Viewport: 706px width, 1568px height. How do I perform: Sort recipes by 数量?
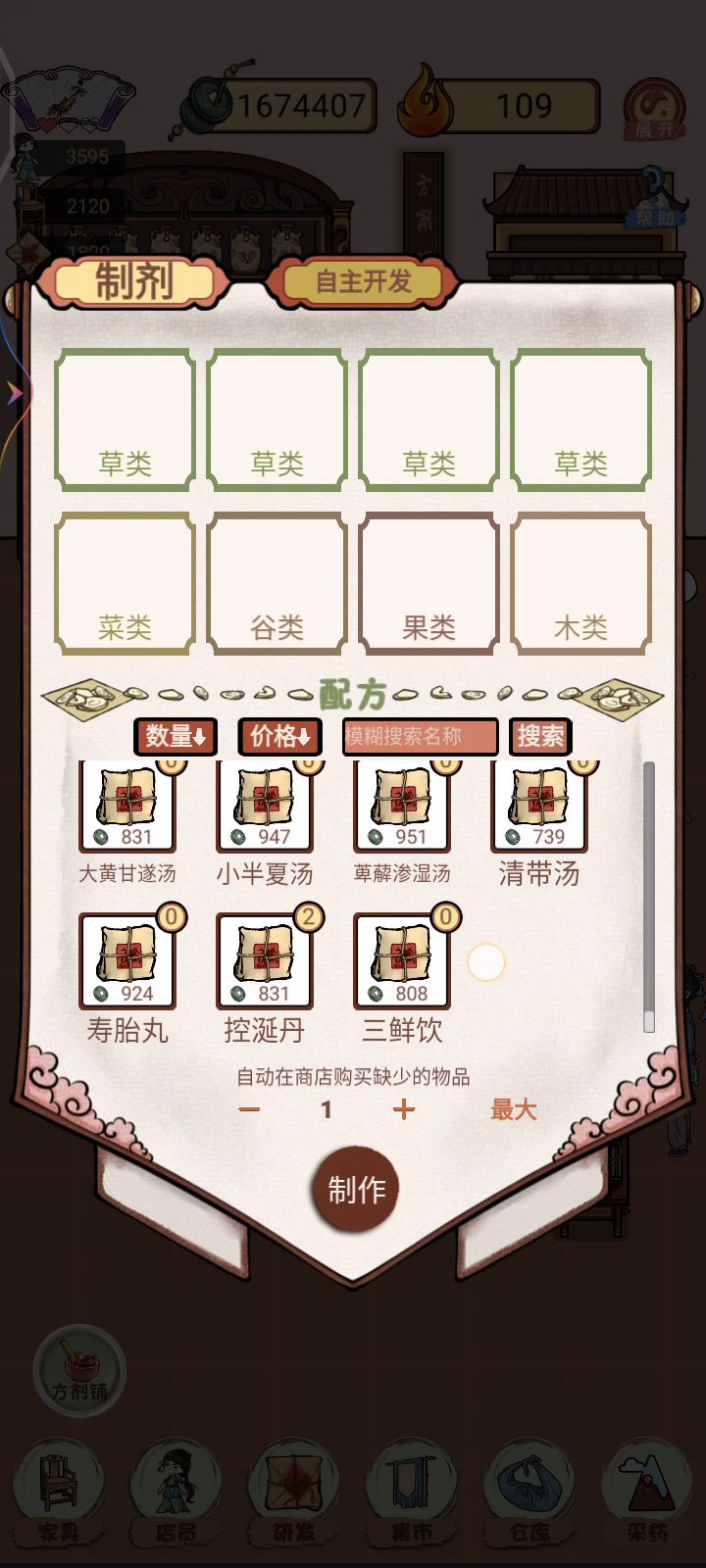click(176, 736)
